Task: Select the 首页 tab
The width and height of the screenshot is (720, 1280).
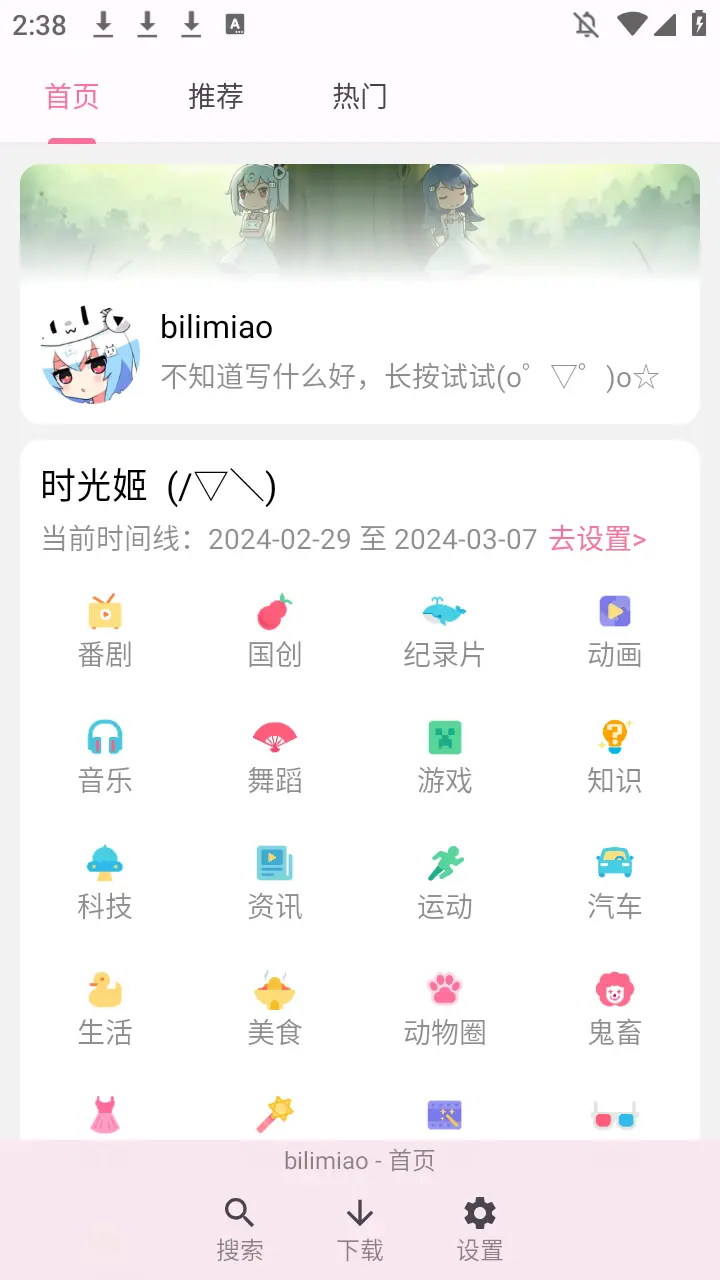Action: (72, 97)
